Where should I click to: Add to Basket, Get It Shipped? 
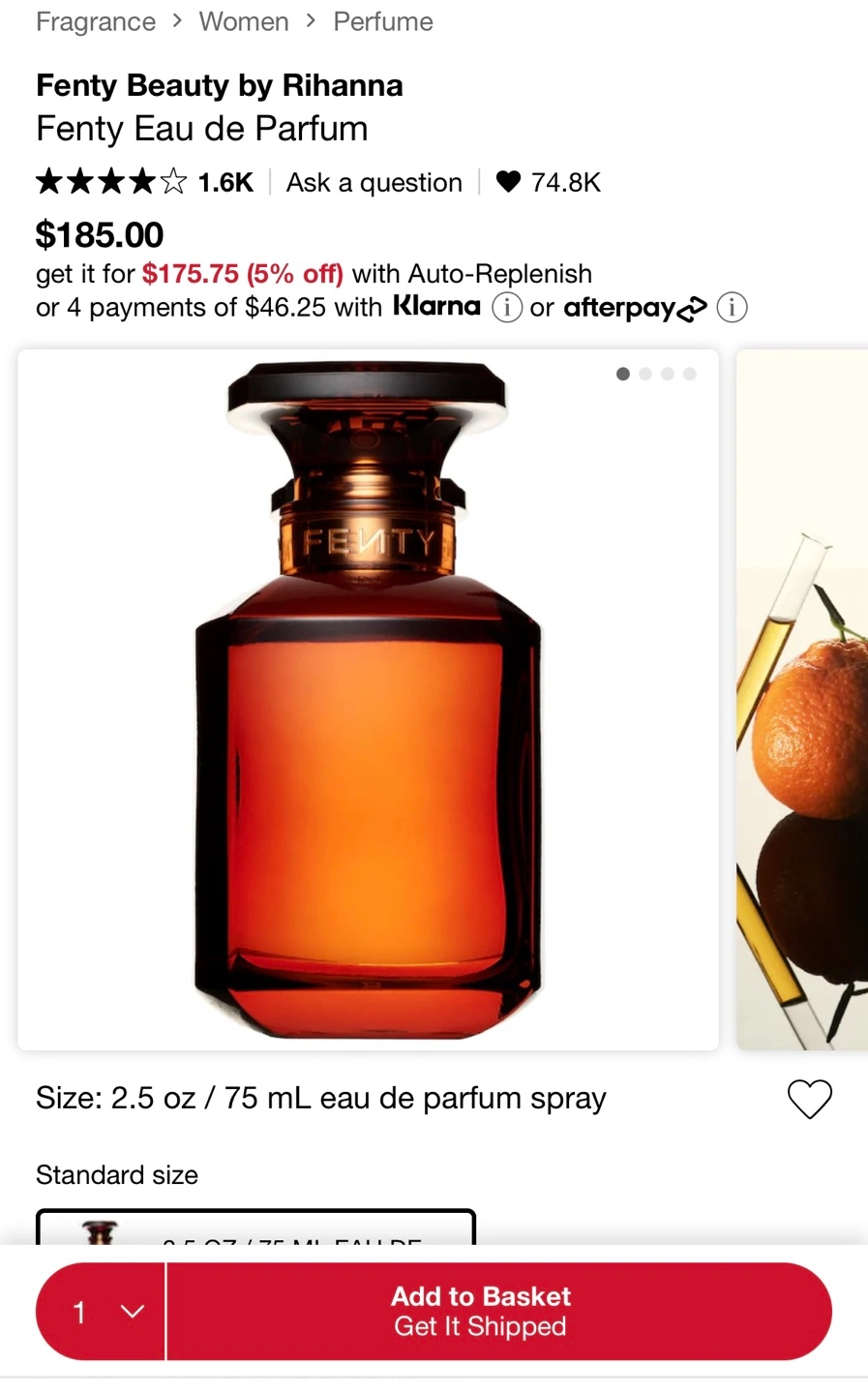click(498, 1312)
